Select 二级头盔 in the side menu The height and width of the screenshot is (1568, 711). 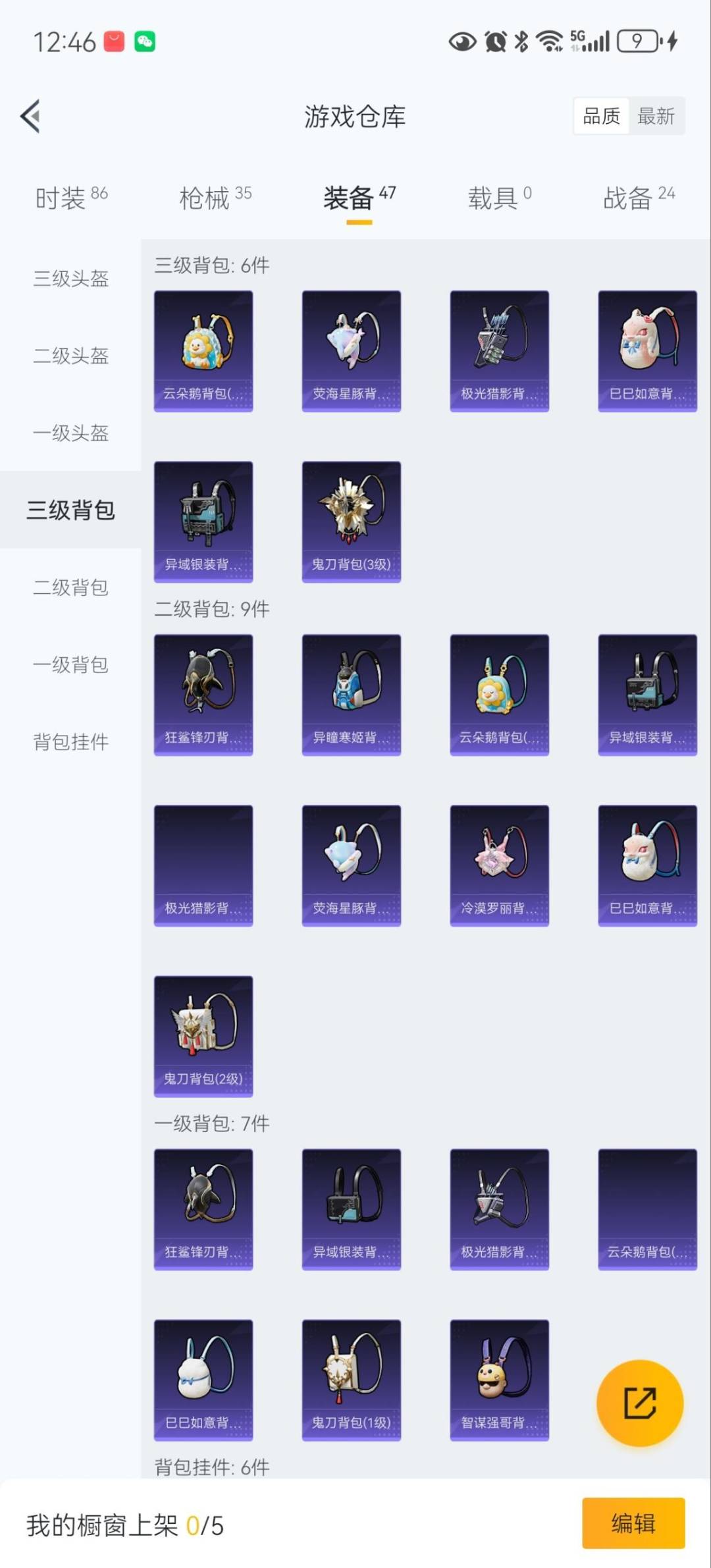[70, 356]
